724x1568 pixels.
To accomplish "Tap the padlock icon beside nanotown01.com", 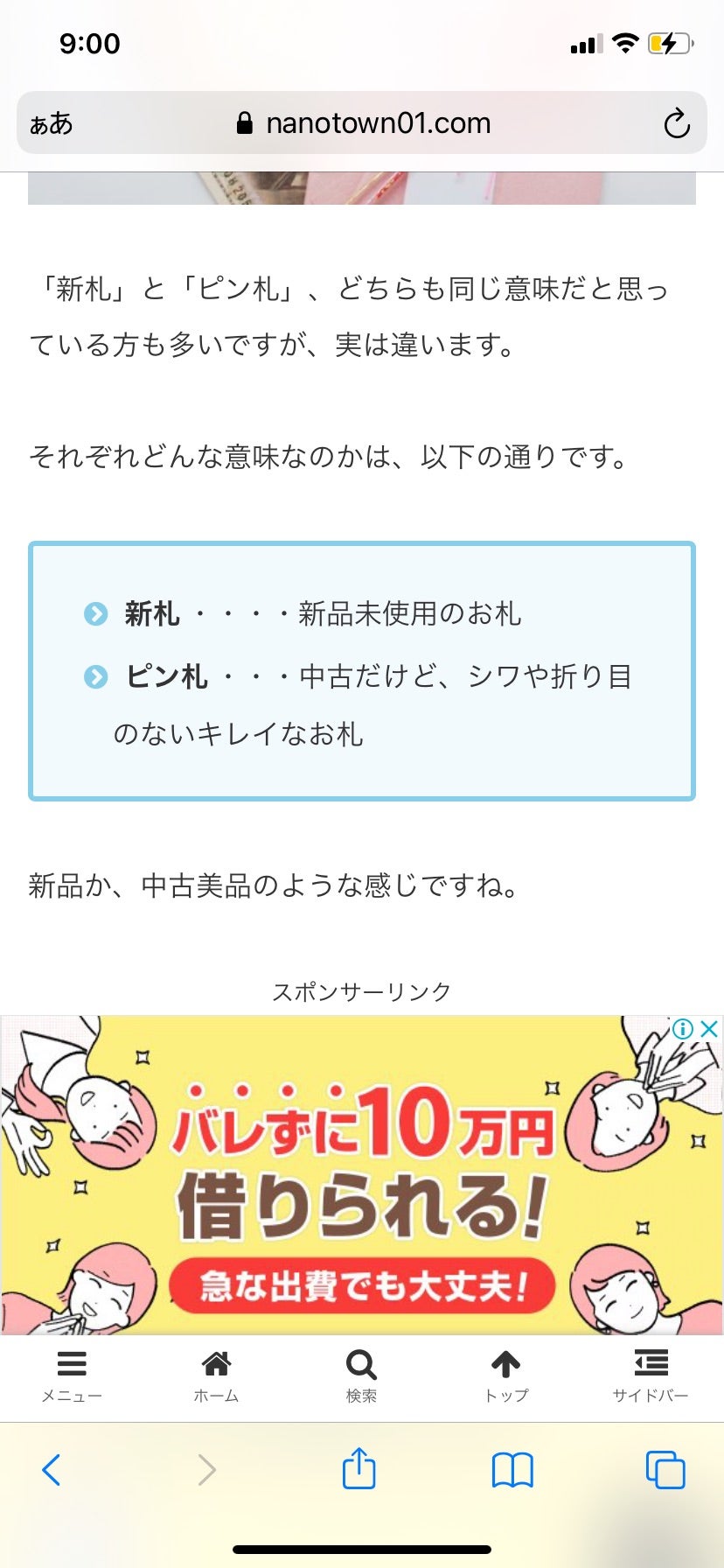I will pos(247,122).
